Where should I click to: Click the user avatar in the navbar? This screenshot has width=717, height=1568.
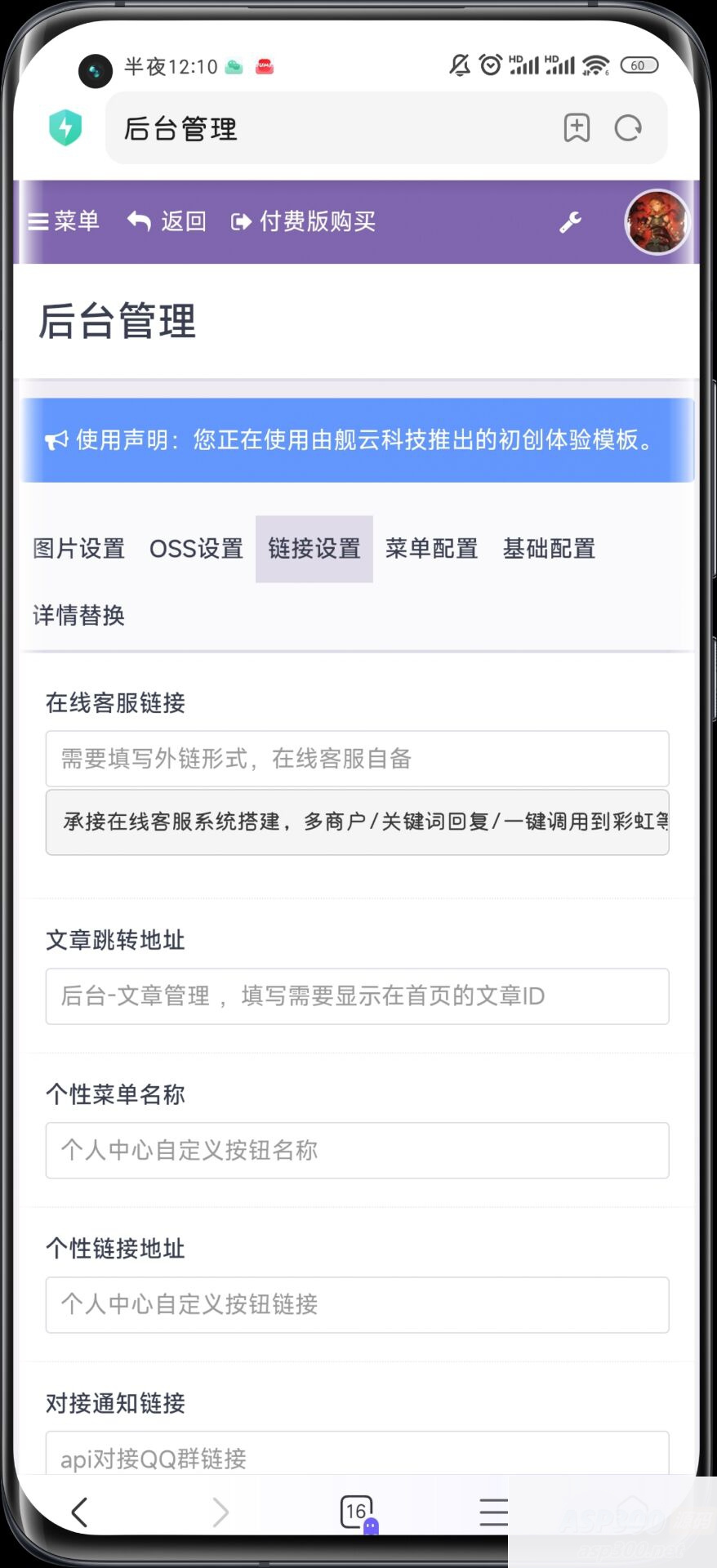pos(657,221)
